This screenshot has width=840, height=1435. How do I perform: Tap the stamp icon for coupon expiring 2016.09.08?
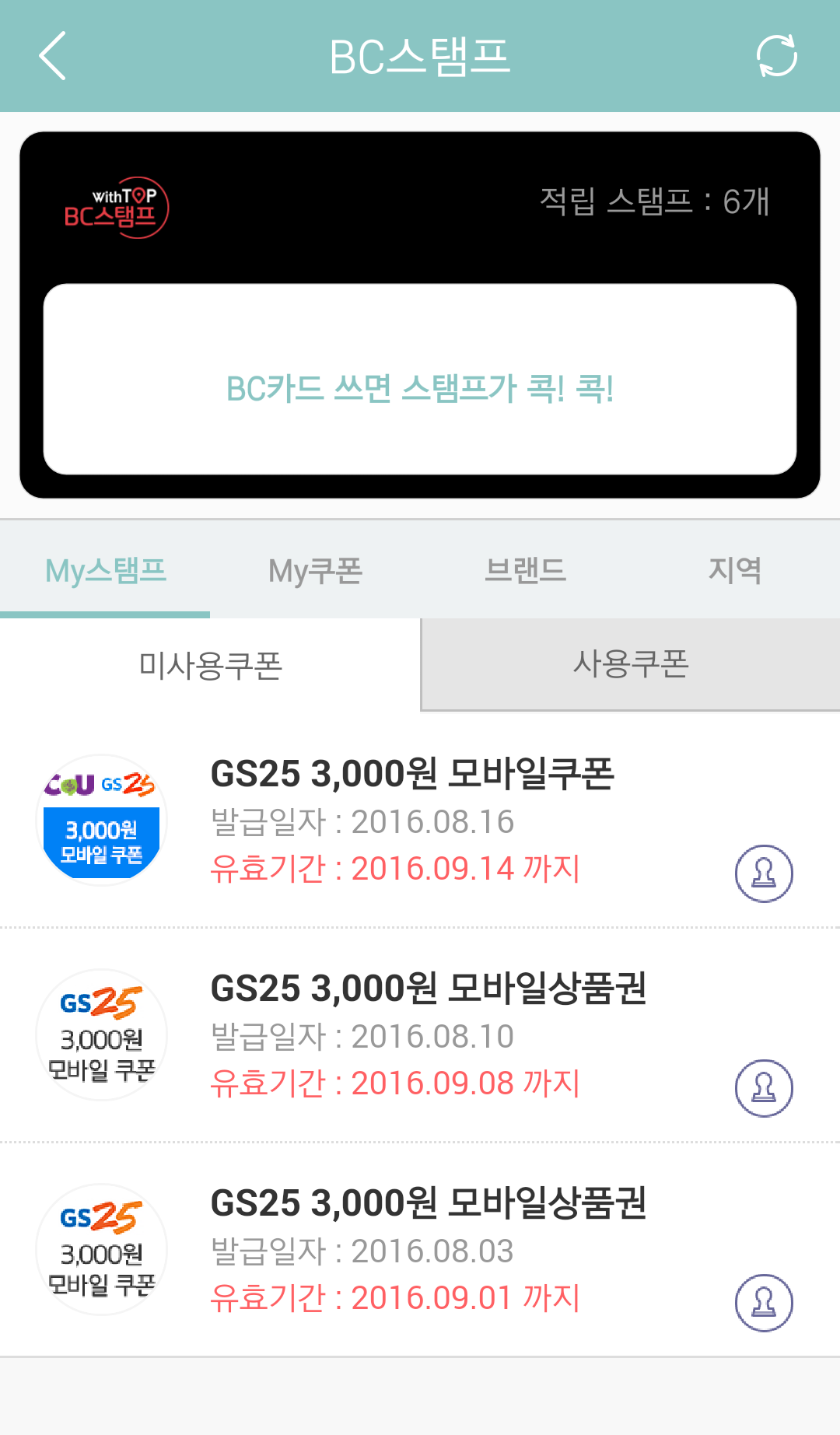click(764, 1088)
